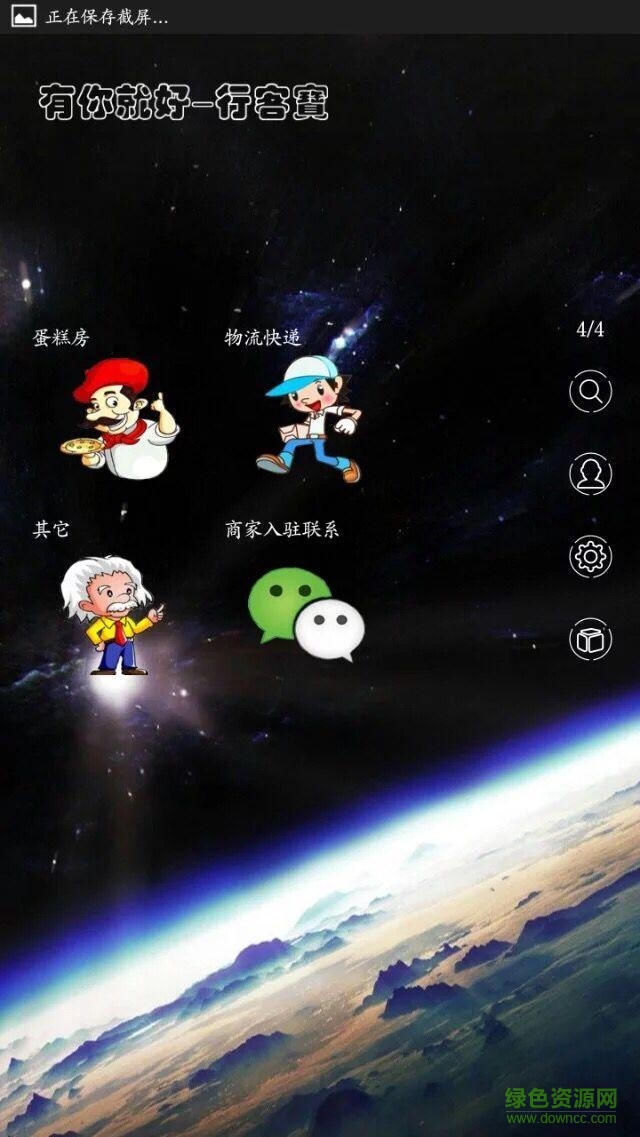Image resolution: width=640 pixels, height=1137 pixels.
Task: Open the settings gear icon
Action: click(590, 556)
